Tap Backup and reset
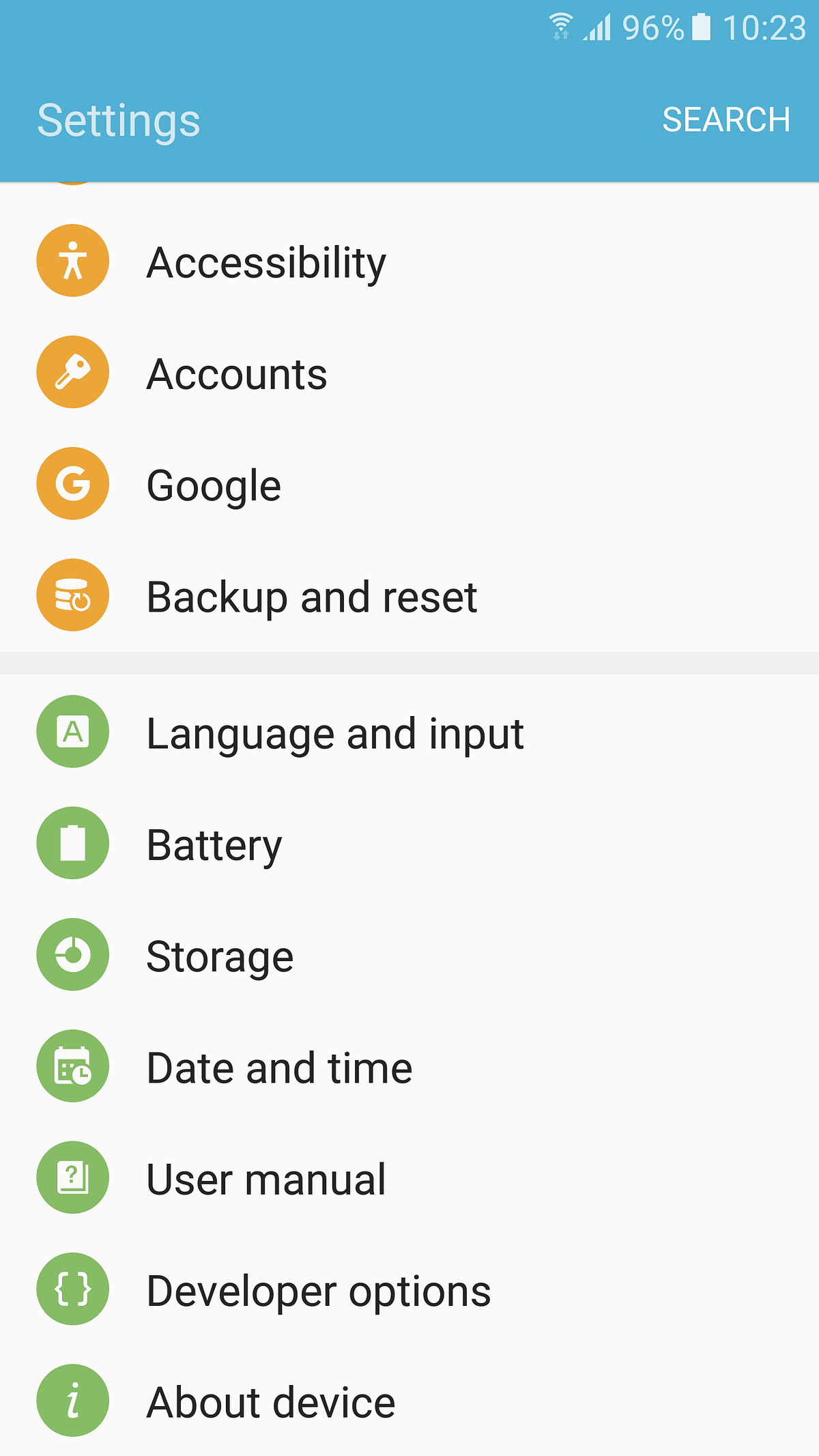This screenshot has height=1456, width=819. (312, 595)
